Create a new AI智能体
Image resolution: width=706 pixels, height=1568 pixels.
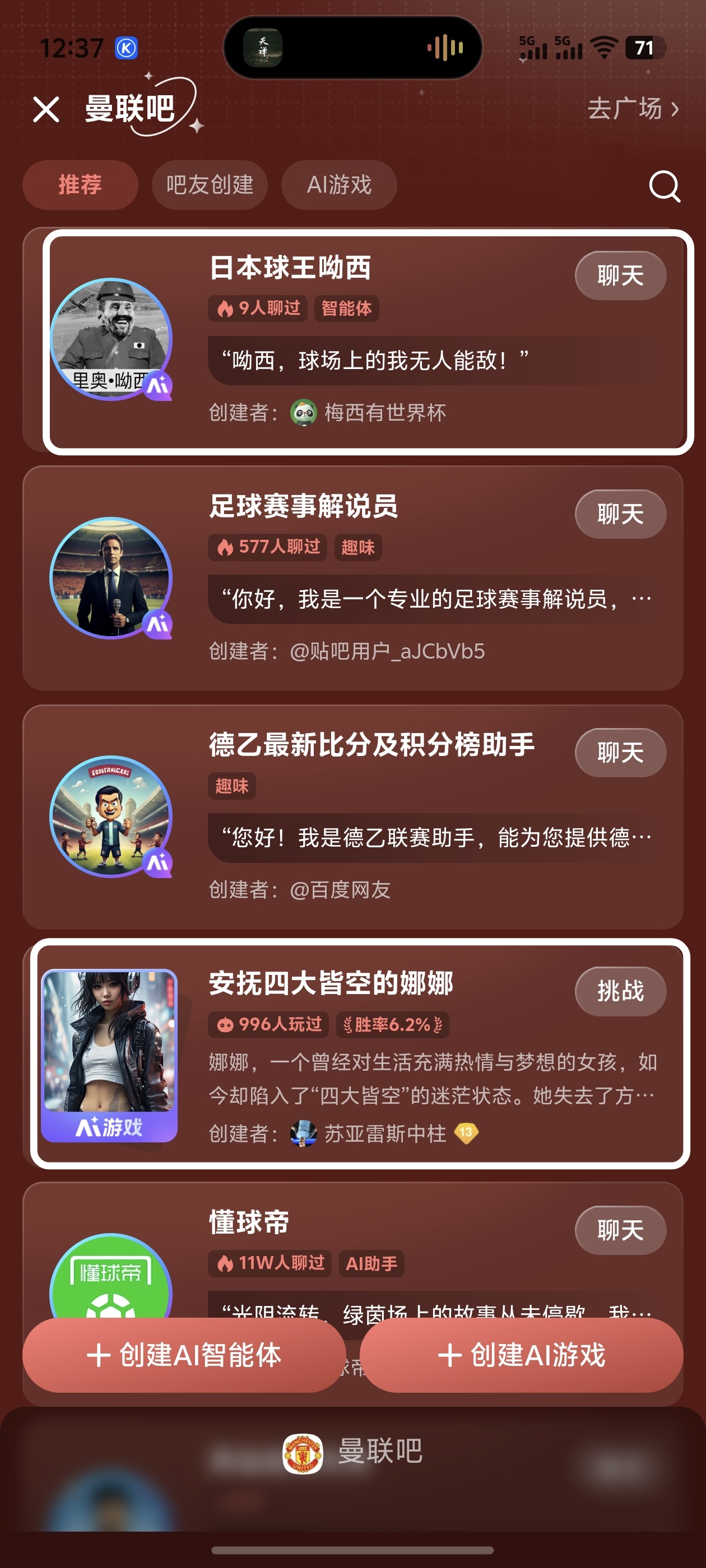(184, 1355)
